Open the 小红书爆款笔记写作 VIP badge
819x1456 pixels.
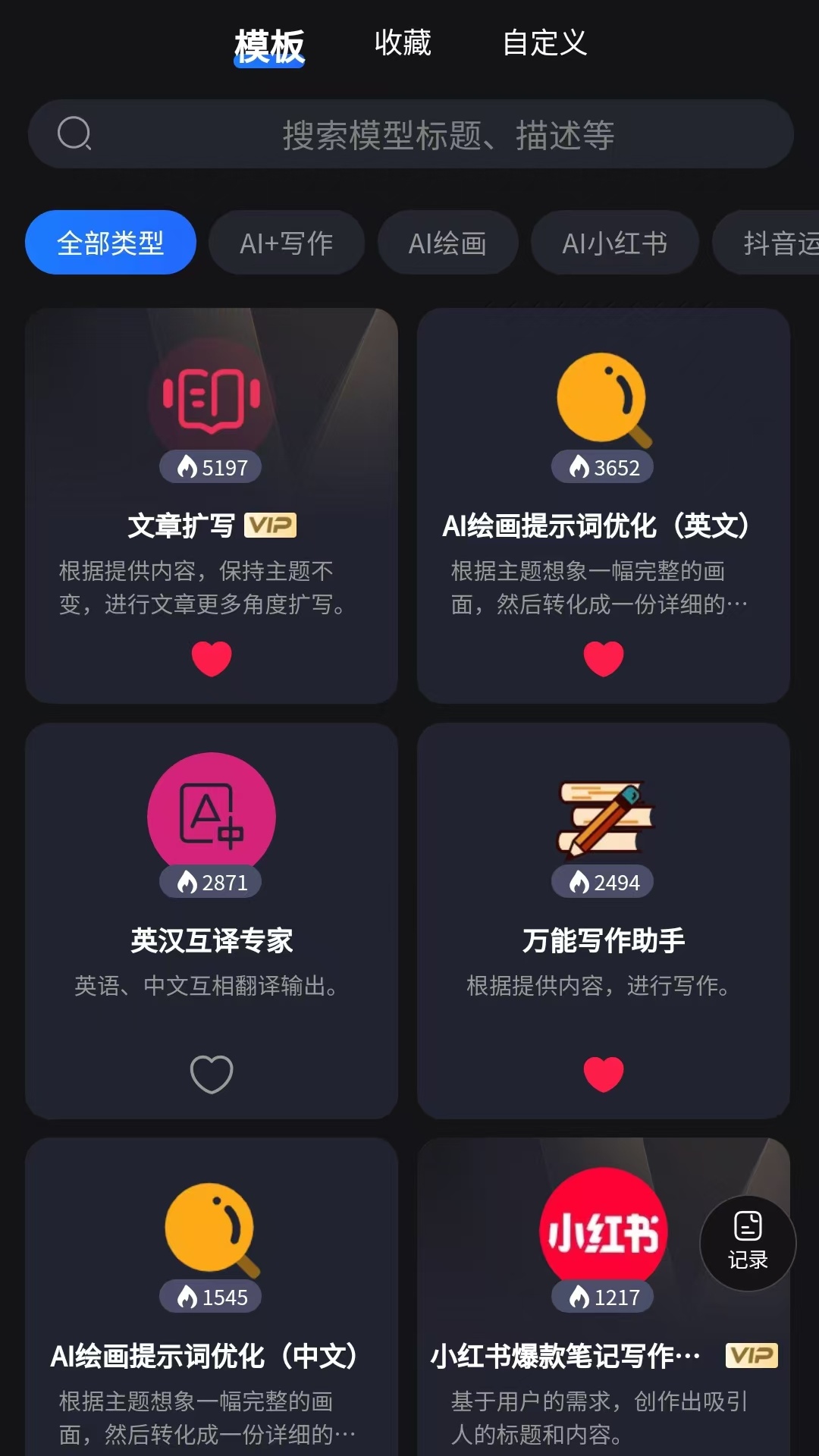[x=753, y=1354]
